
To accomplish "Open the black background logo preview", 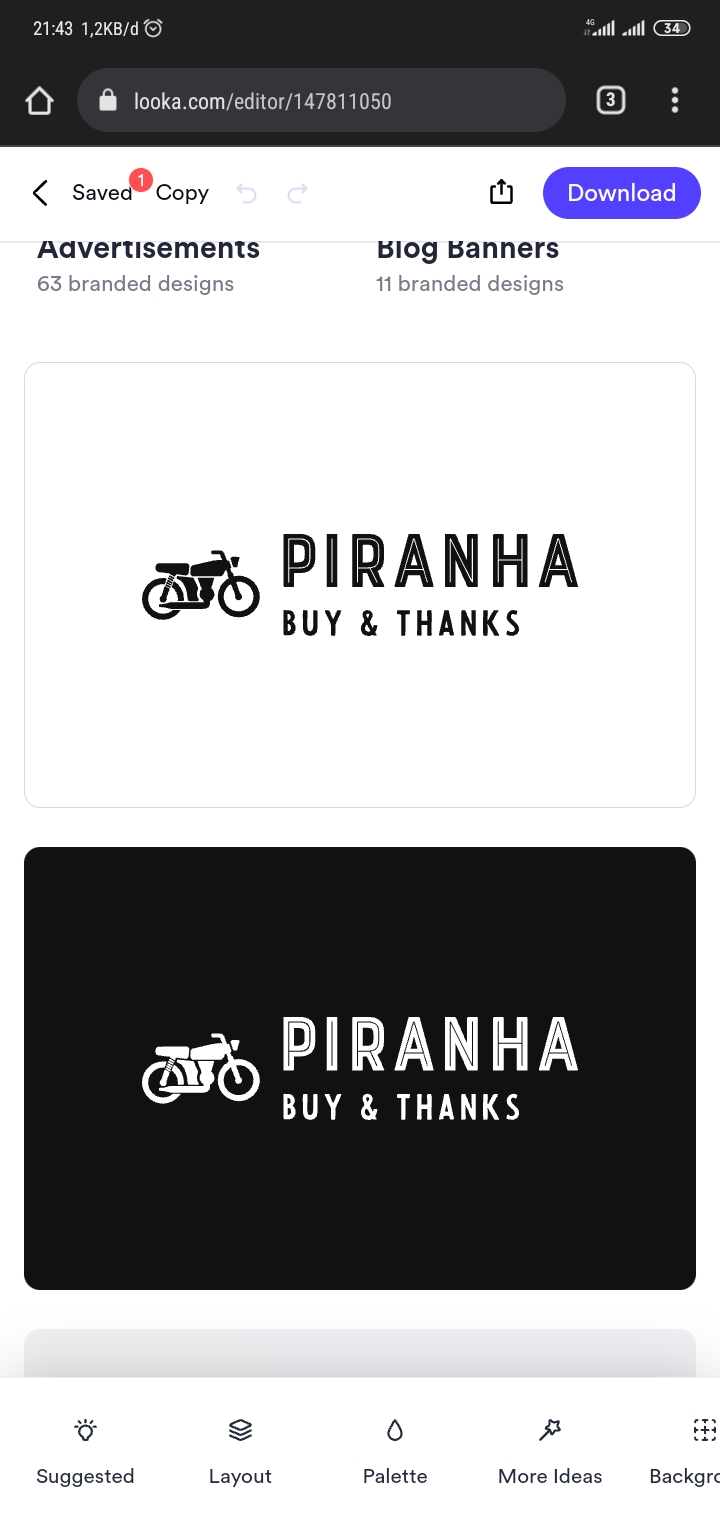I will (x=360, y=1068).
